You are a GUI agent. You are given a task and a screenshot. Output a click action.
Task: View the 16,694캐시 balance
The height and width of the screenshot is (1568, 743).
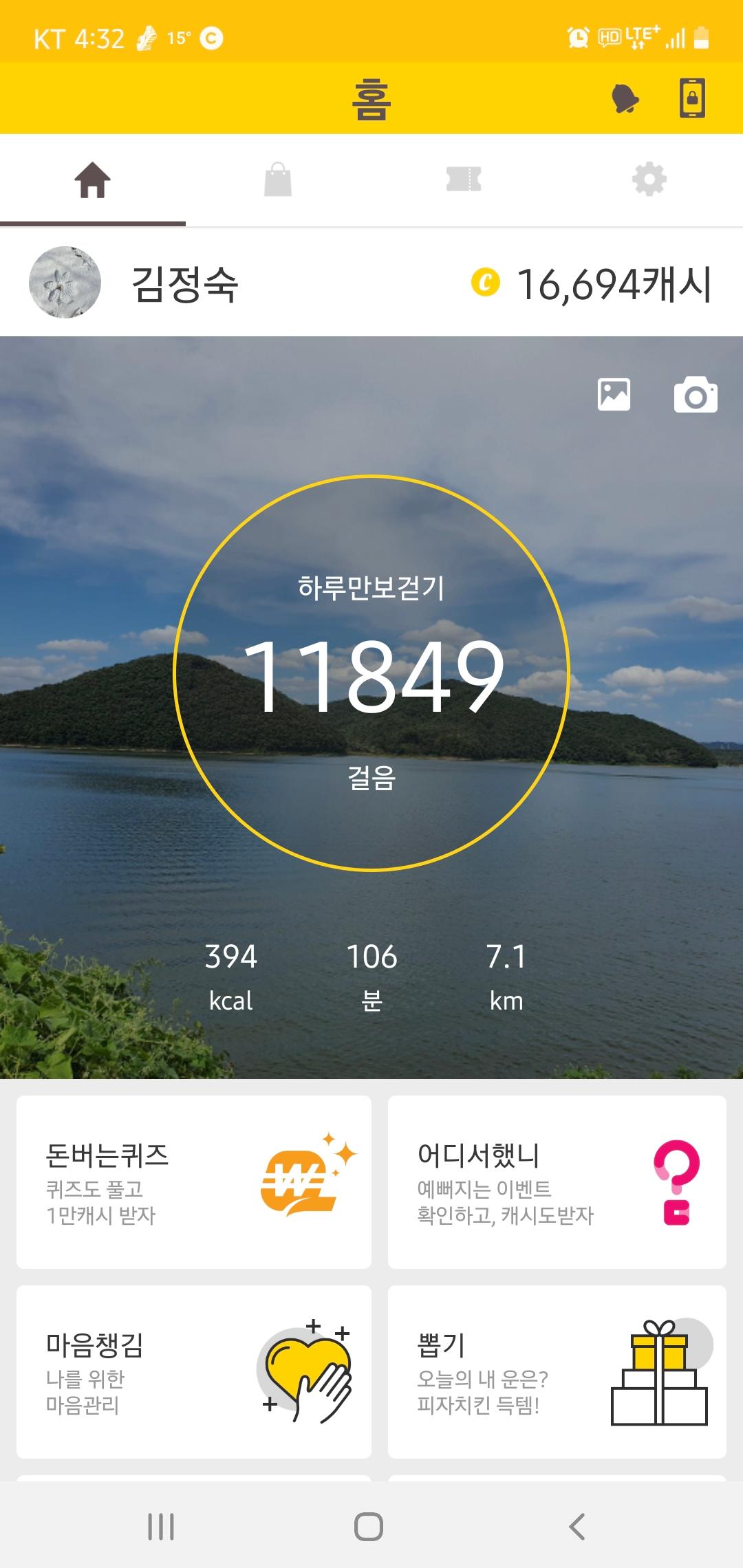click(593, 284)
